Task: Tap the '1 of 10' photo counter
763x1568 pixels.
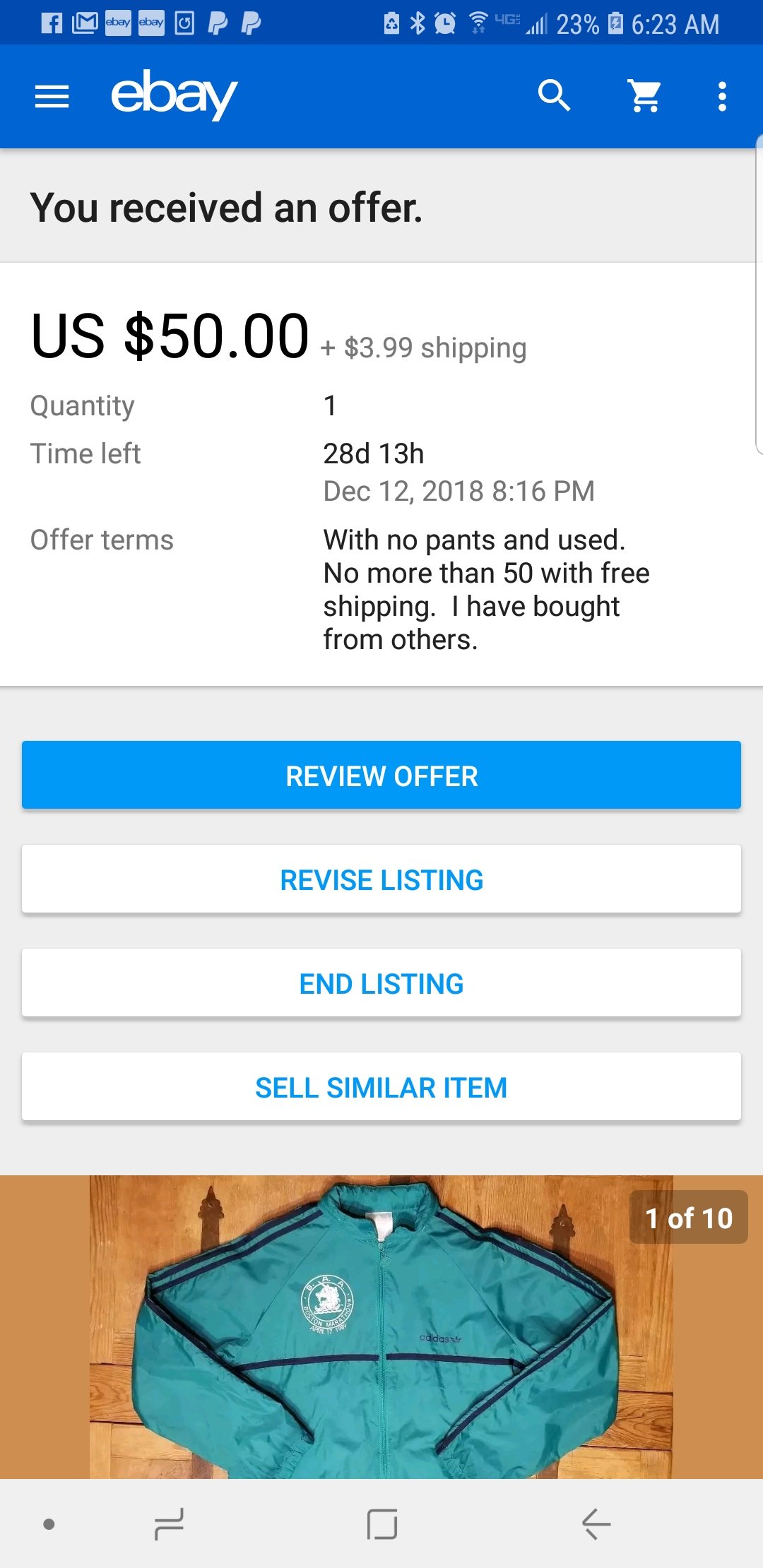Action: point(687,1217)
